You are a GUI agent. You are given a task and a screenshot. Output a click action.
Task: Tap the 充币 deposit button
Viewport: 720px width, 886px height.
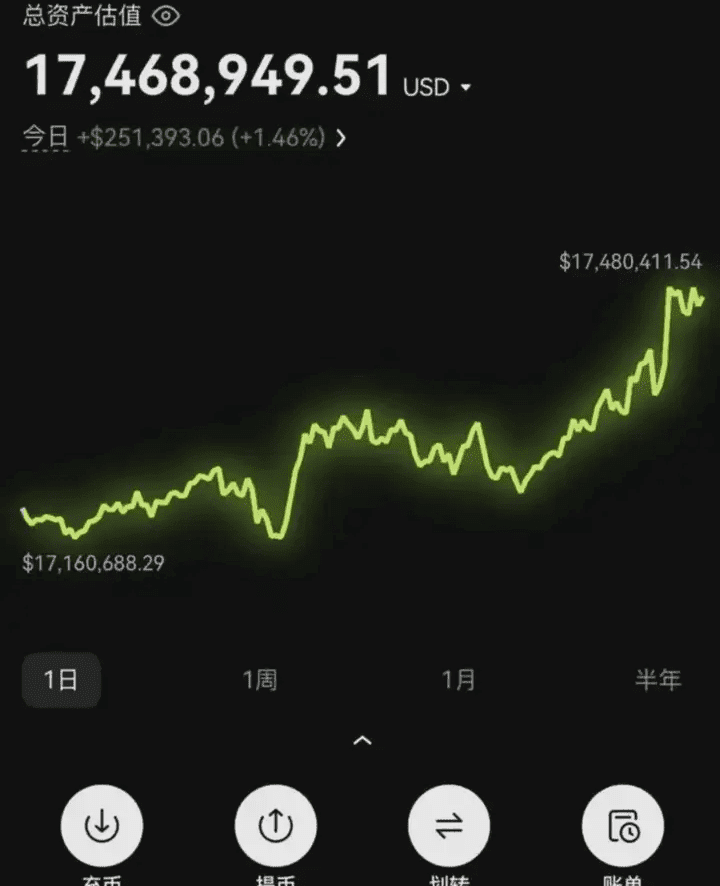point(101,826)
